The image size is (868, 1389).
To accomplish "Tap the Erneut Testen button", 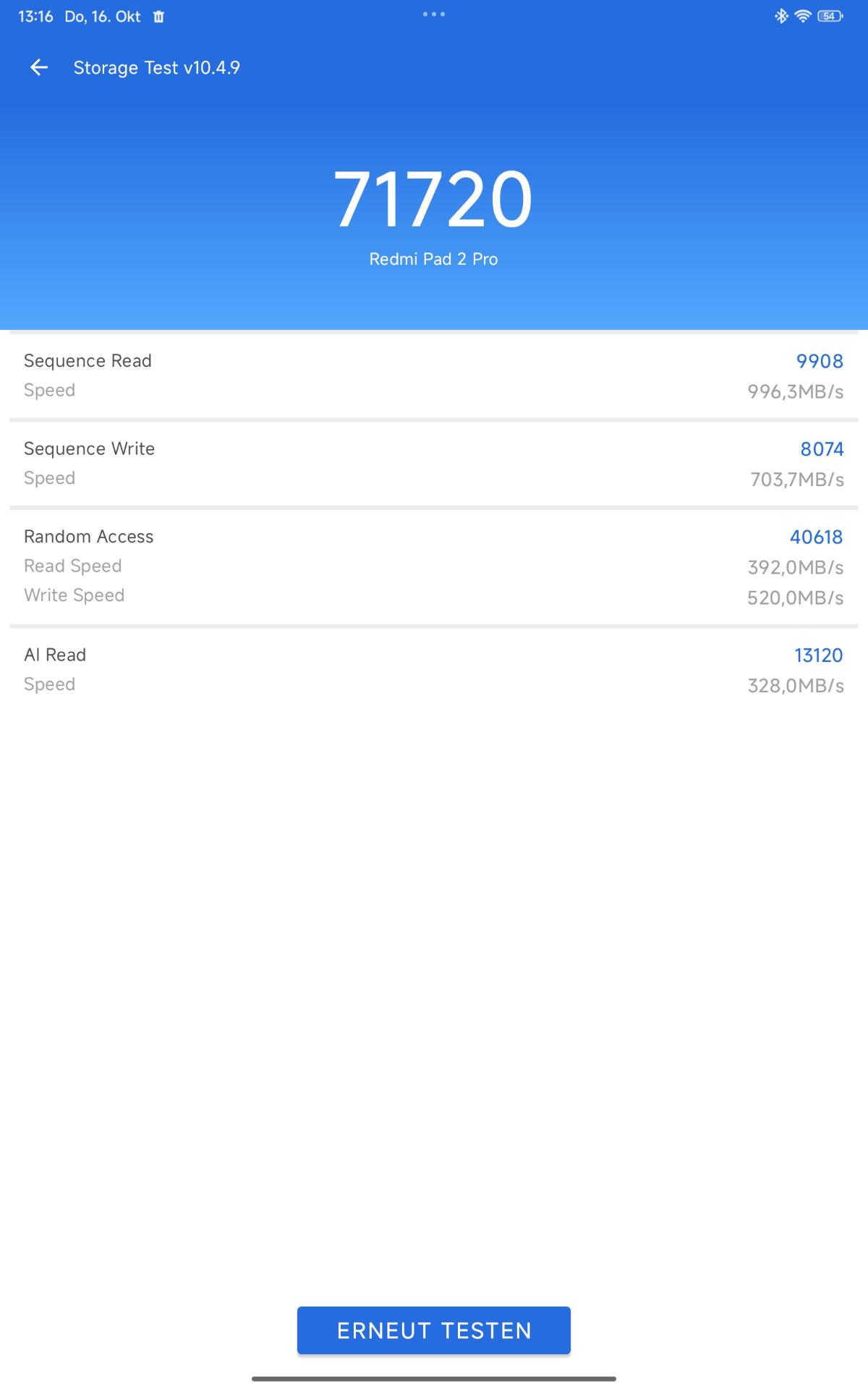I will point(434,1330).
